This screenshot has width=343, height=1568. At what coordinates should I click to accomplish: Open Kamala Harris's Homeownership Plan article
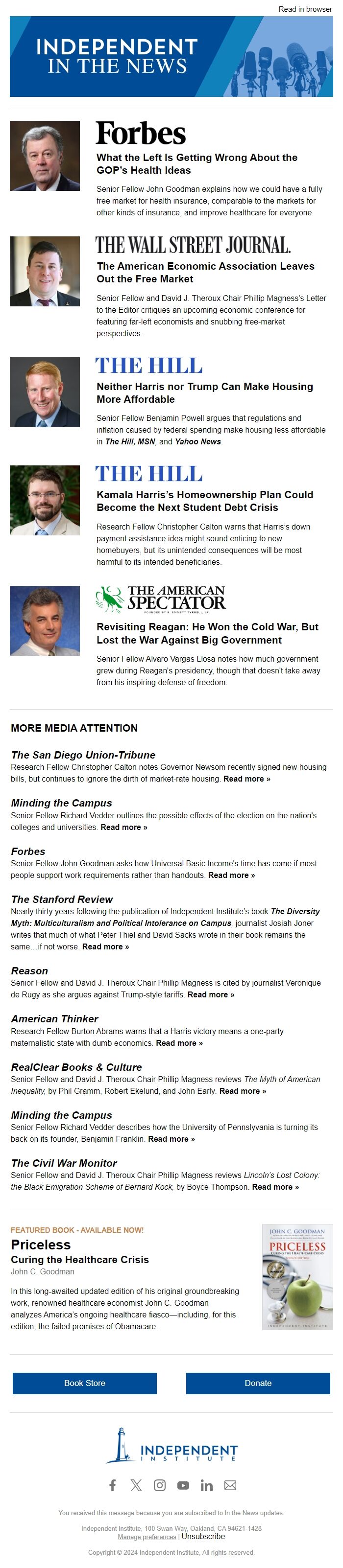tap(204, 501)
